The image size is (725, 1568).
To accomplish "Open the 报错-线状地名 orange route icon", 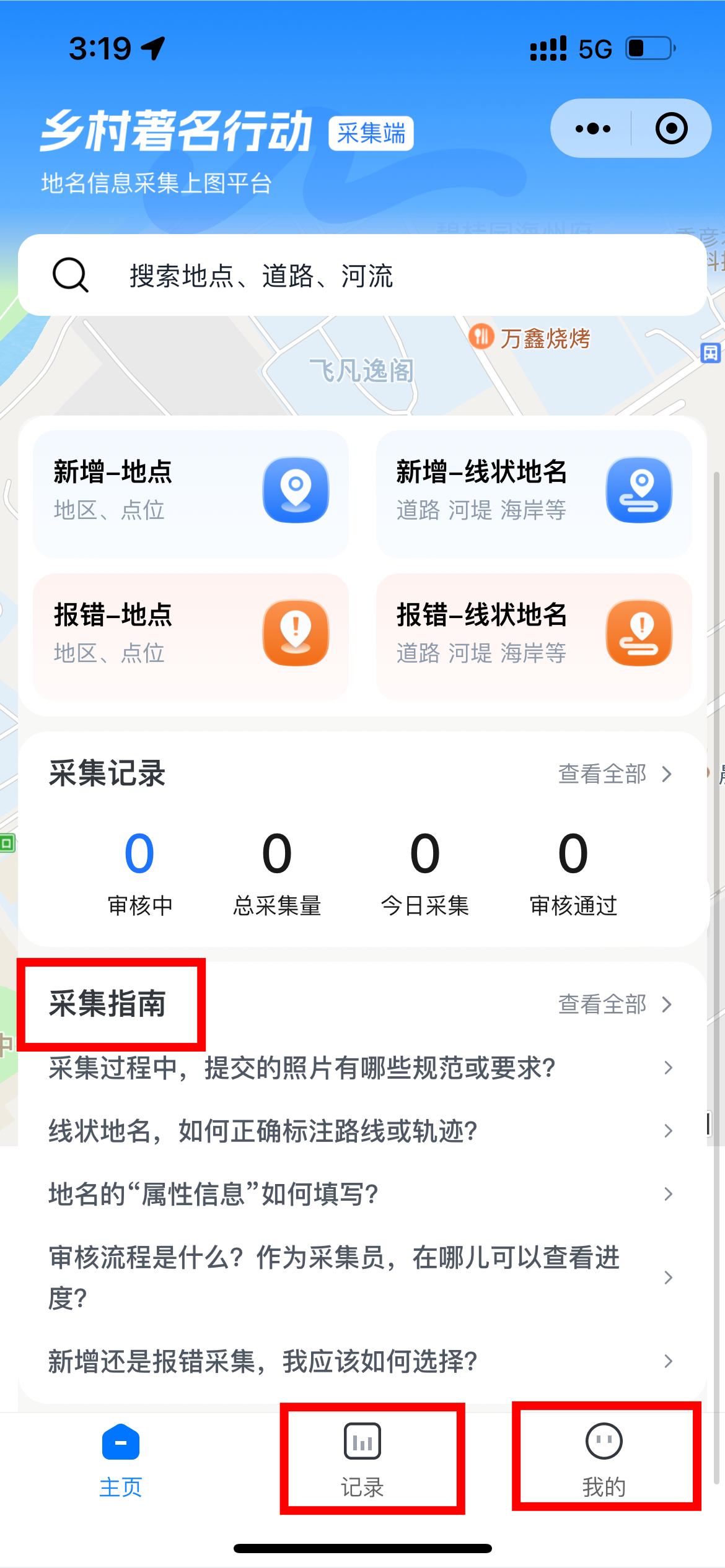I will [x=639, y=632].
